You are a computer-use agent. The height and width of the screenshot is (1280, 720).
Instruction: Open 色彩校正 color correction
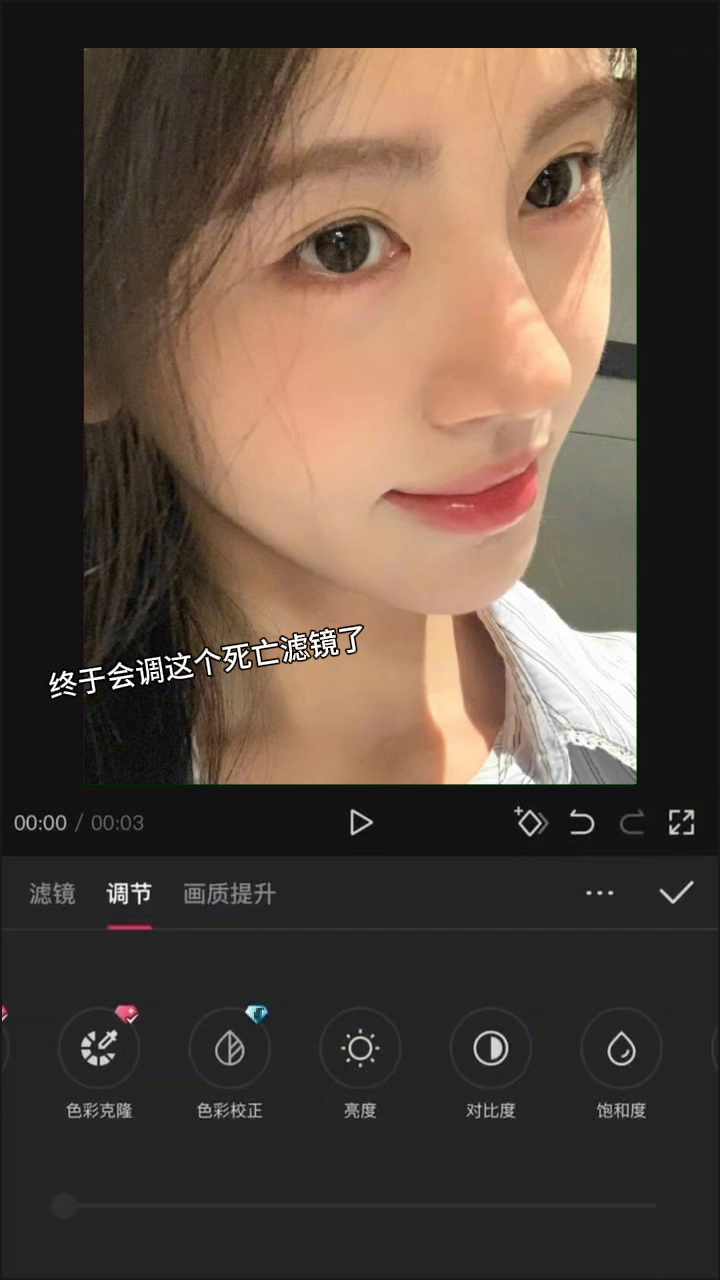[229, 1048]
